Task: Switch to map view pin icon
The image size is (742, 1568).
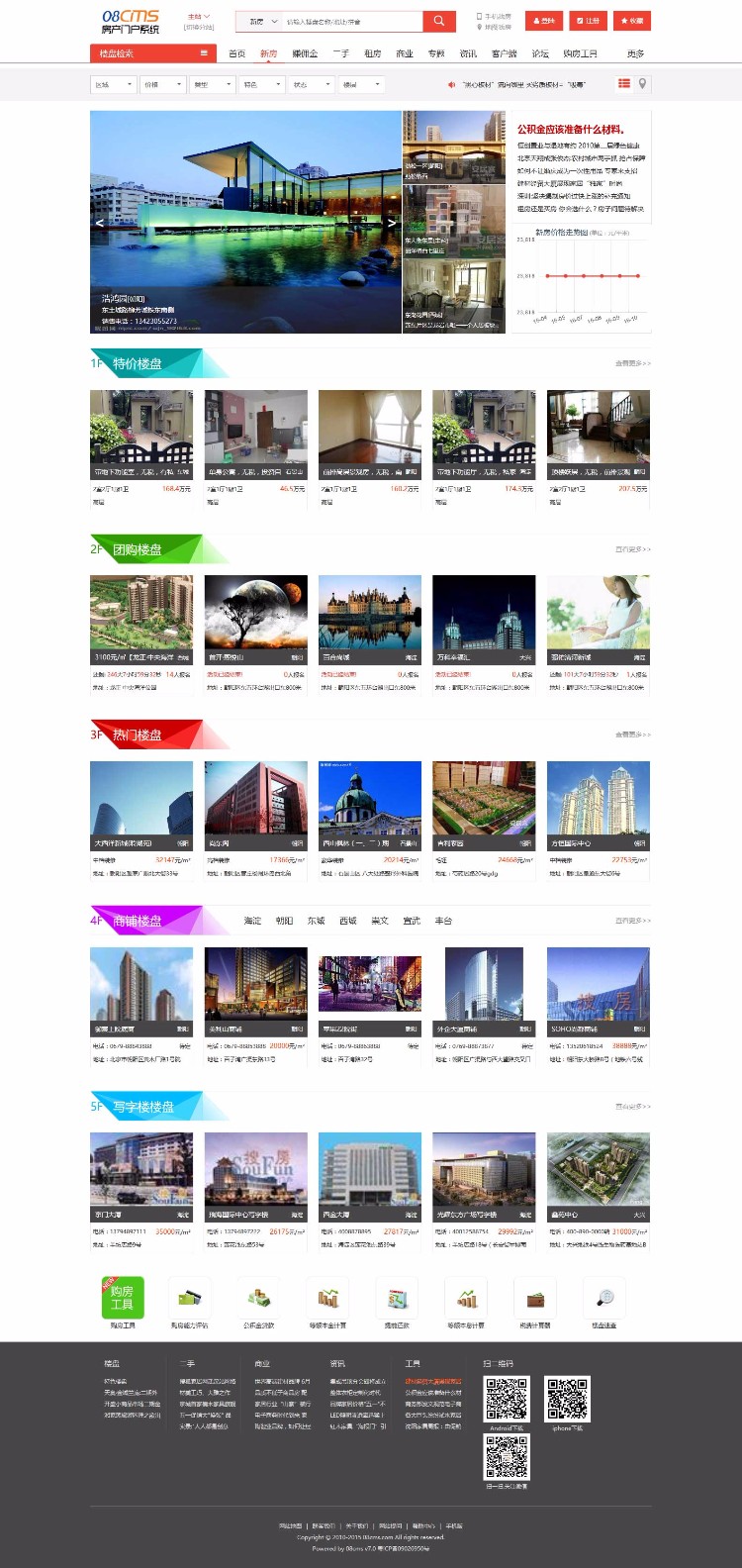Action: coord(643,84)
